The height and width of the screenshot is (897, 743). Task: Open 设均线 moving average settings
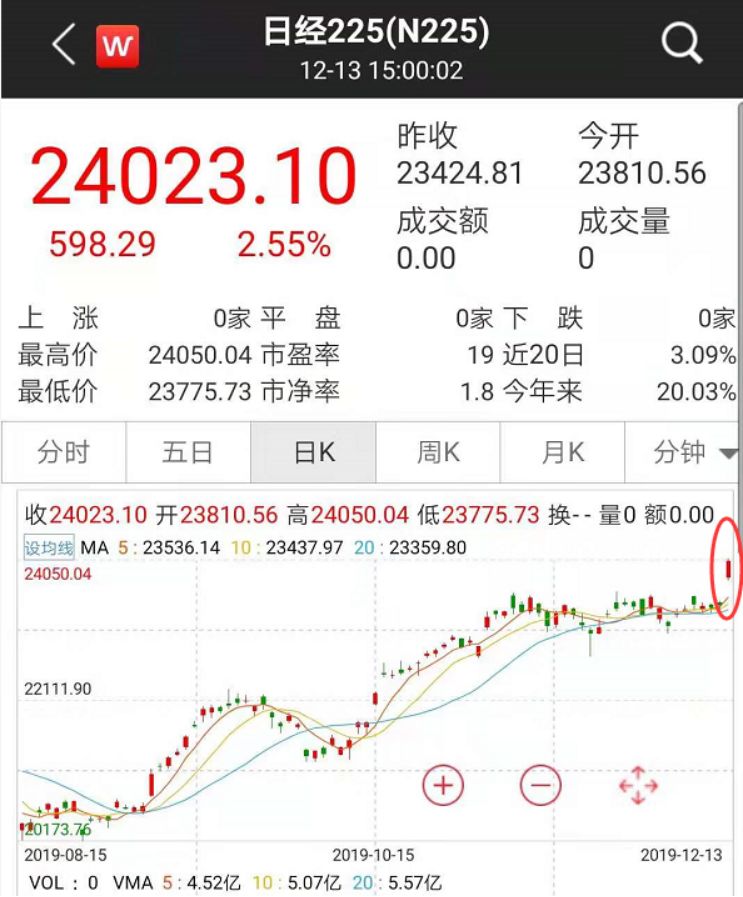(50, 548)
